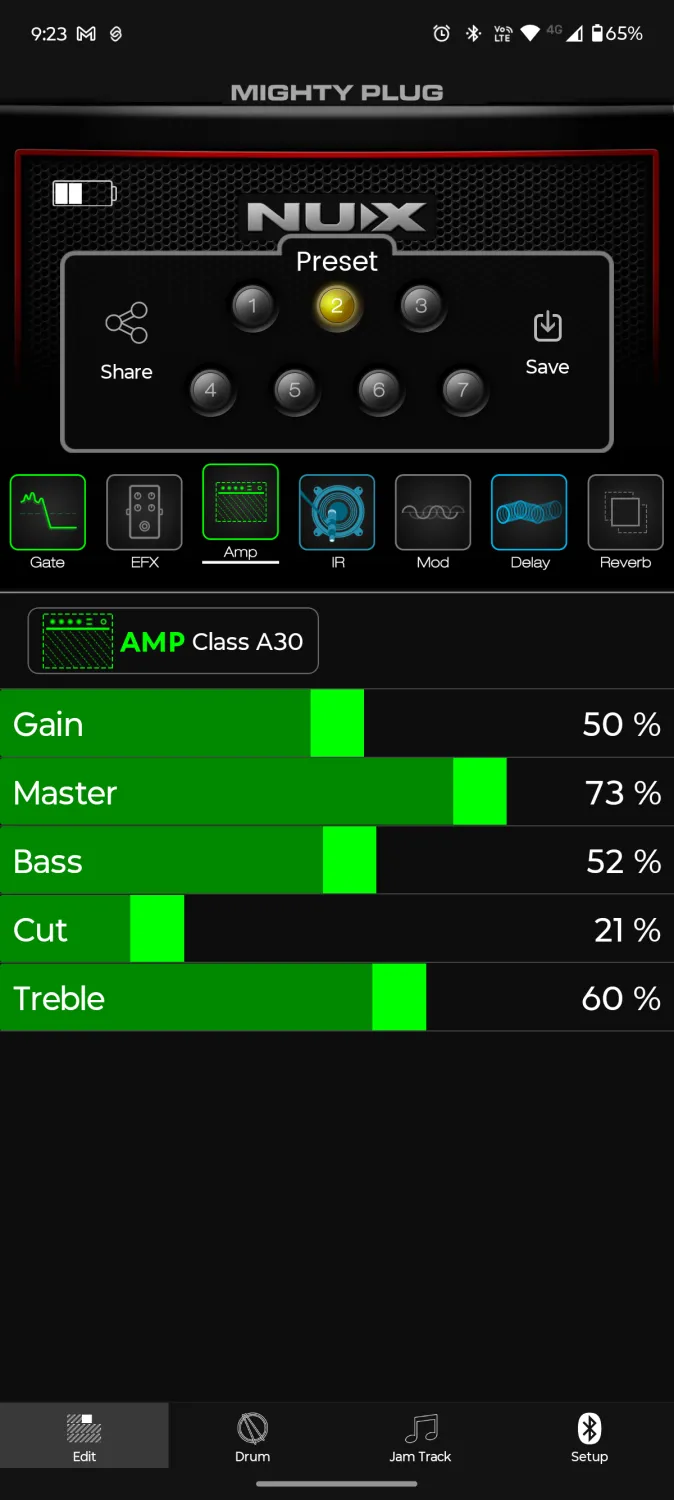This screenshot has width=674, height=1500.
Task: Open the EFX pedal block
Action: coord(145,513)
